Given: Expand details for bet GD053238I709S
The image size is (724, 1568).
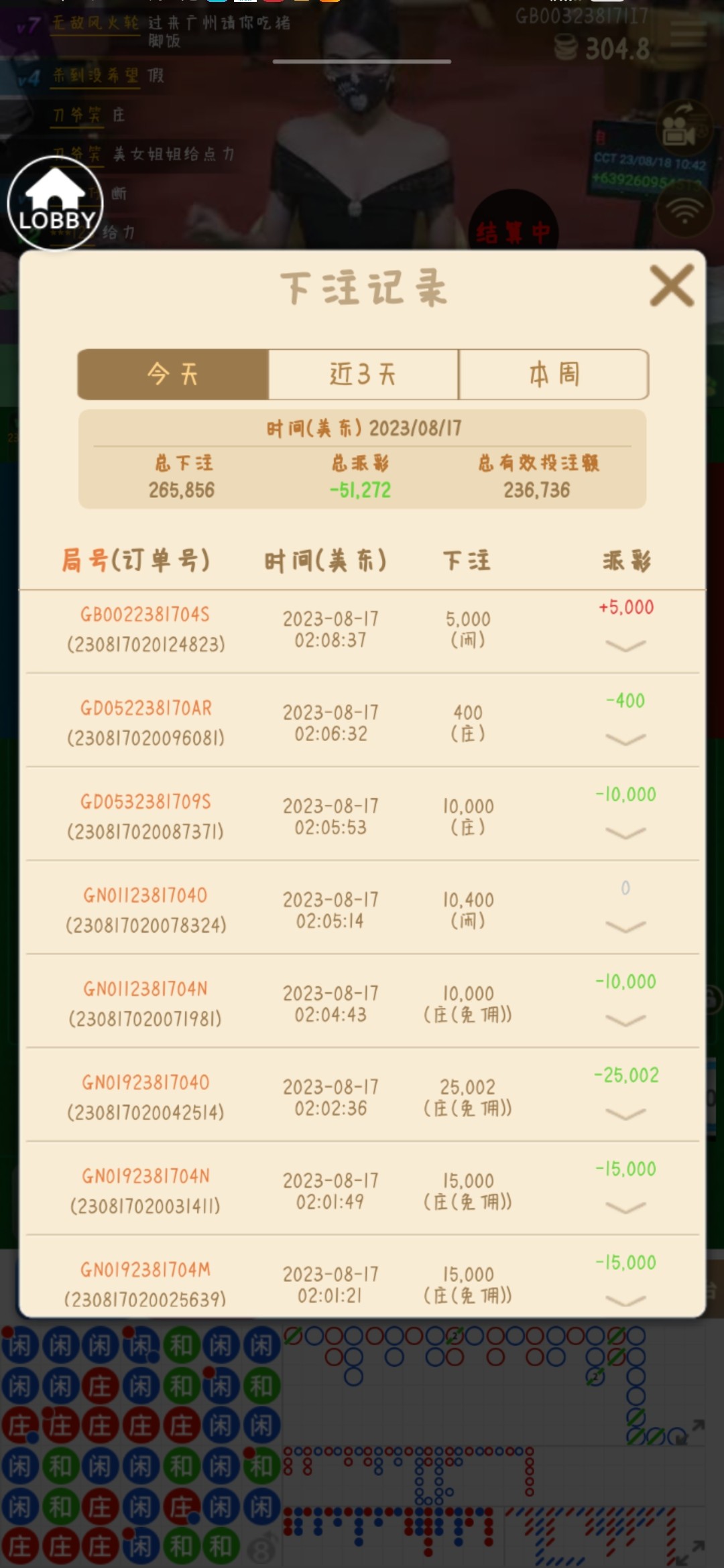Looking at the screenshot, I should pyautogui.click(x=625, y=833).
